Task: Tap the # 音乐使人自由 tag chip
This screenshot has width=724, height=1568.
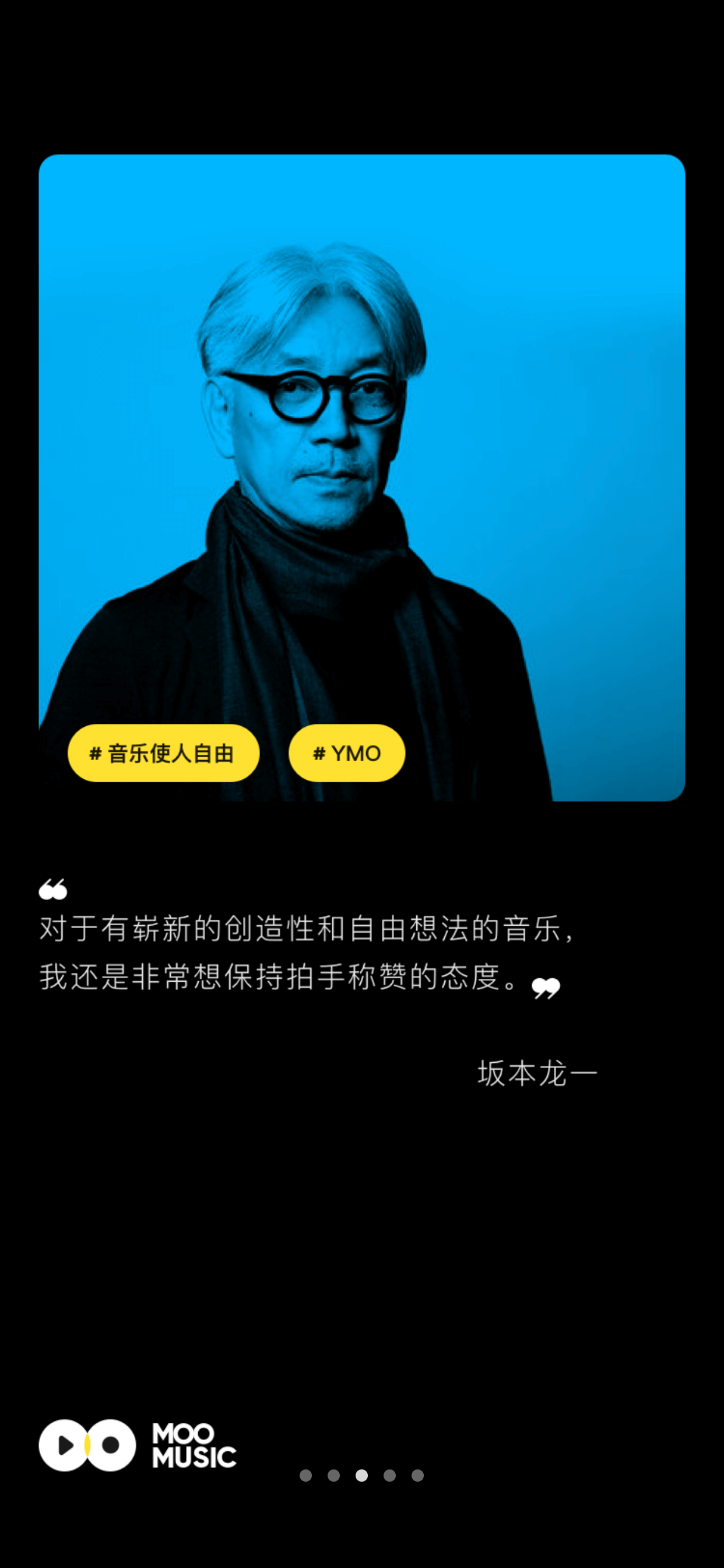Action: [x=163, y=753]
